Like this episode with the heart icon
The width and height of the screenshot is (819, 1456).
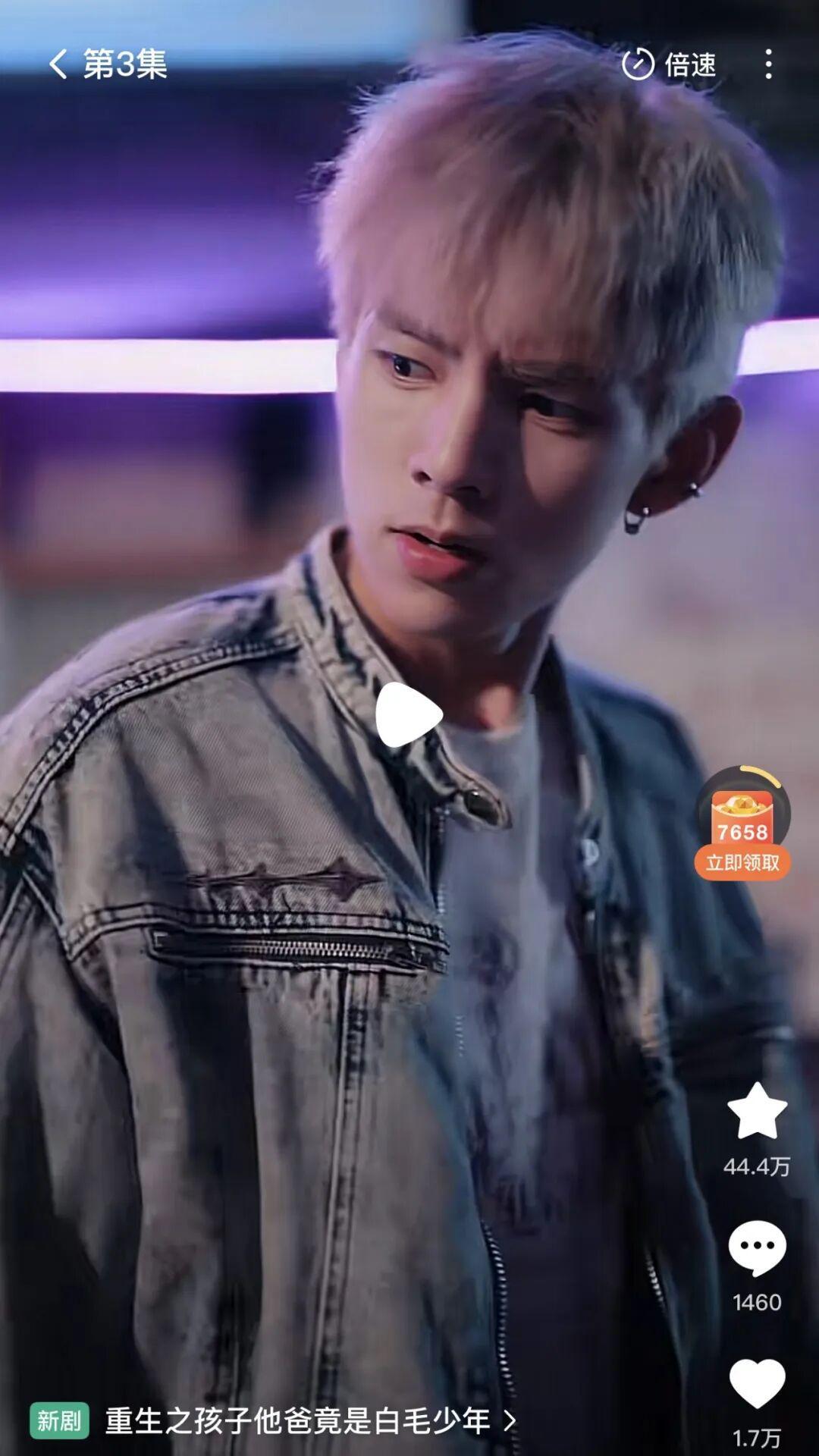pyautogui.click(x=757, y=1383)
